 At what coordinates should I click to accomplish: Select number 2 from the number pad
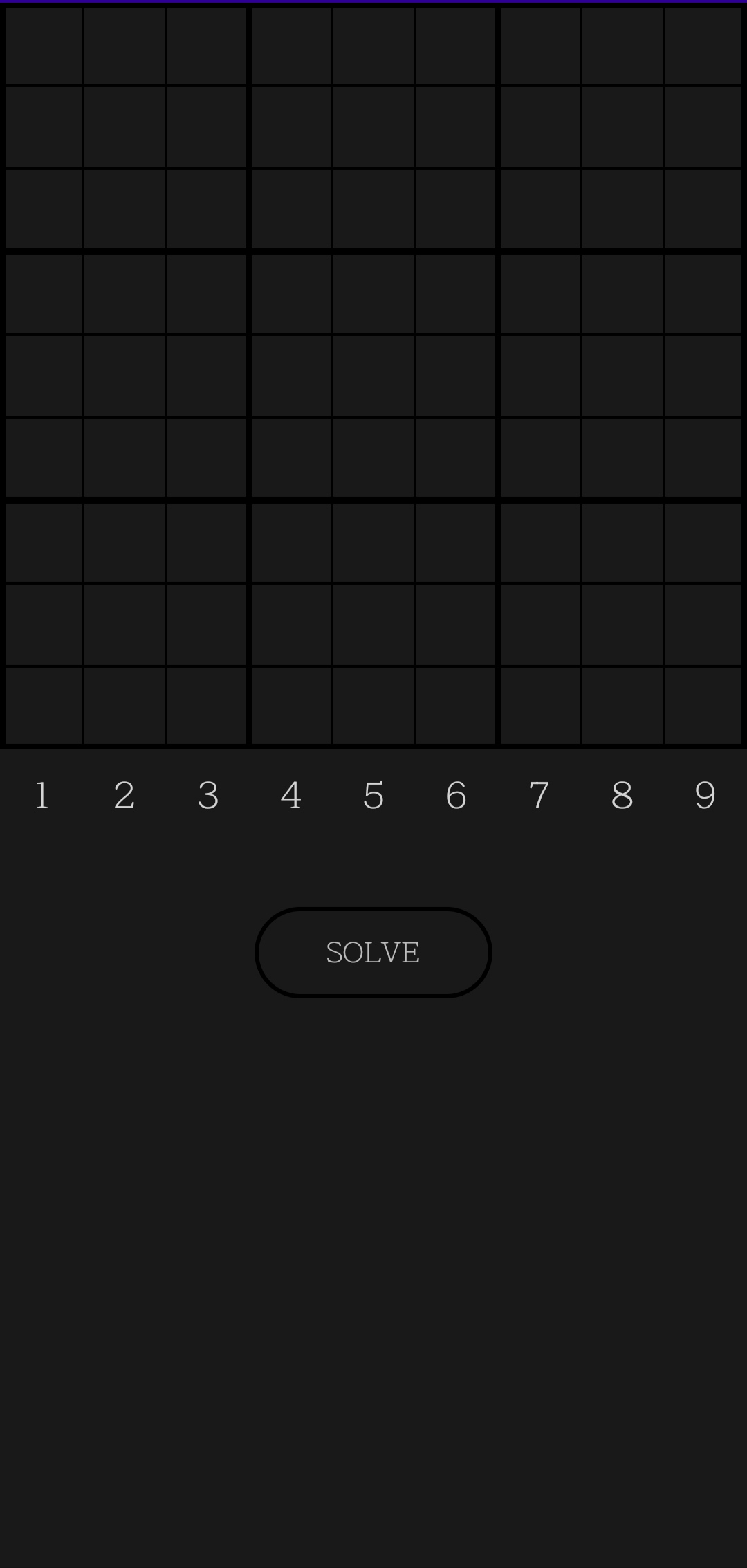click(x=124, y=794)
